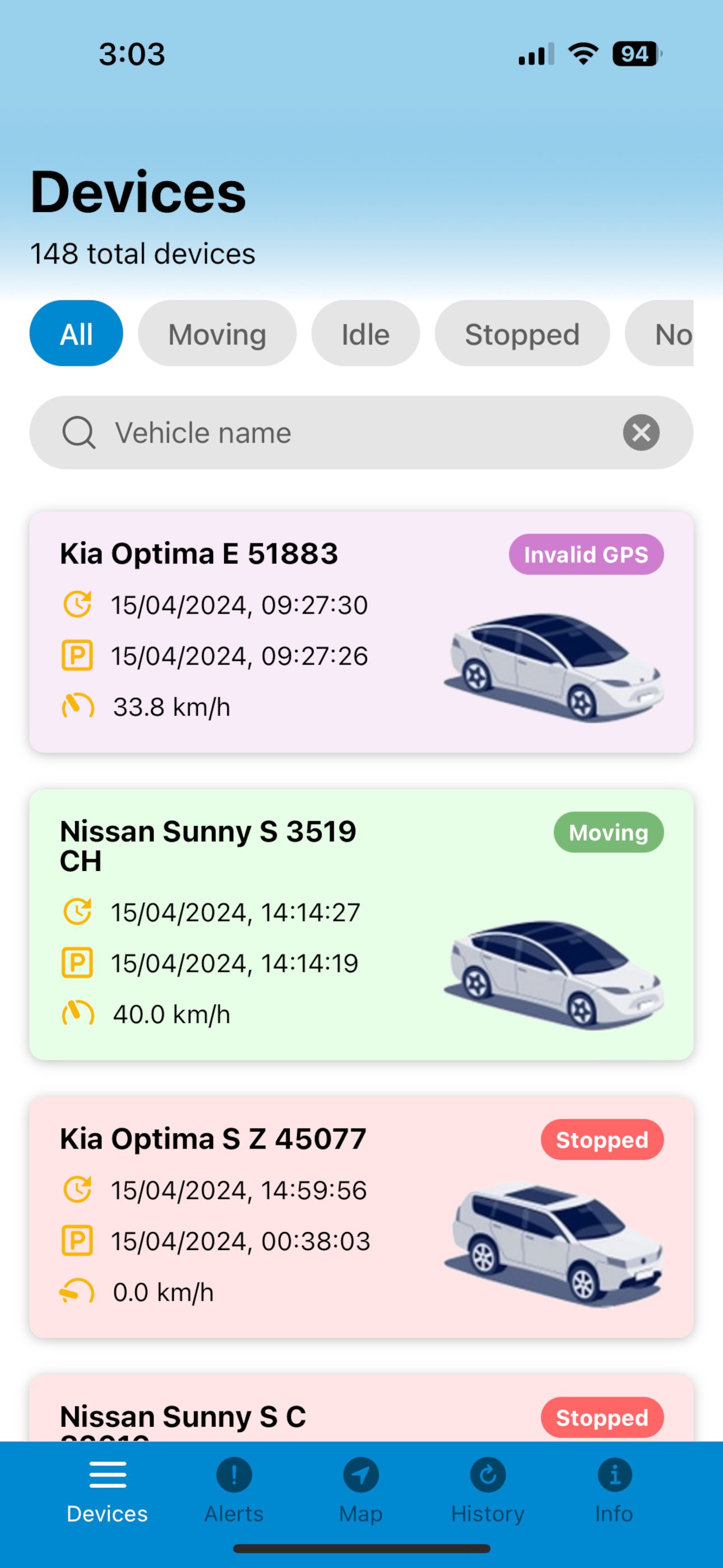Screen dimensions: 723x1568
Task: Tap the speedometer icon showing 0.0 km/h
Action: pyautogui.click(x=77, y=1292)
